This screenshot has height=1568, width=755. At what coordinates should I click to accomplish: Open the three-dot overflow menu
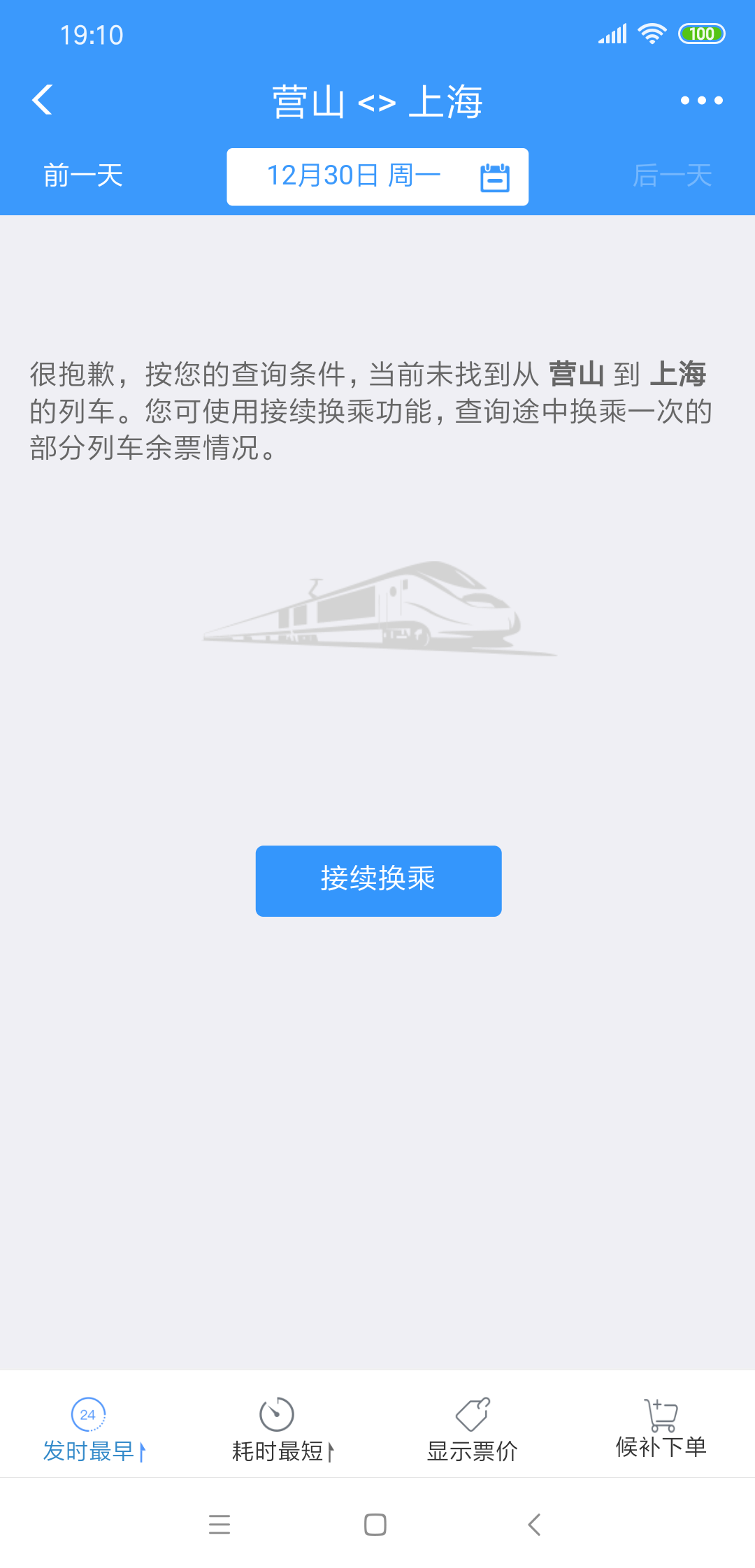[x=701, y=101]
